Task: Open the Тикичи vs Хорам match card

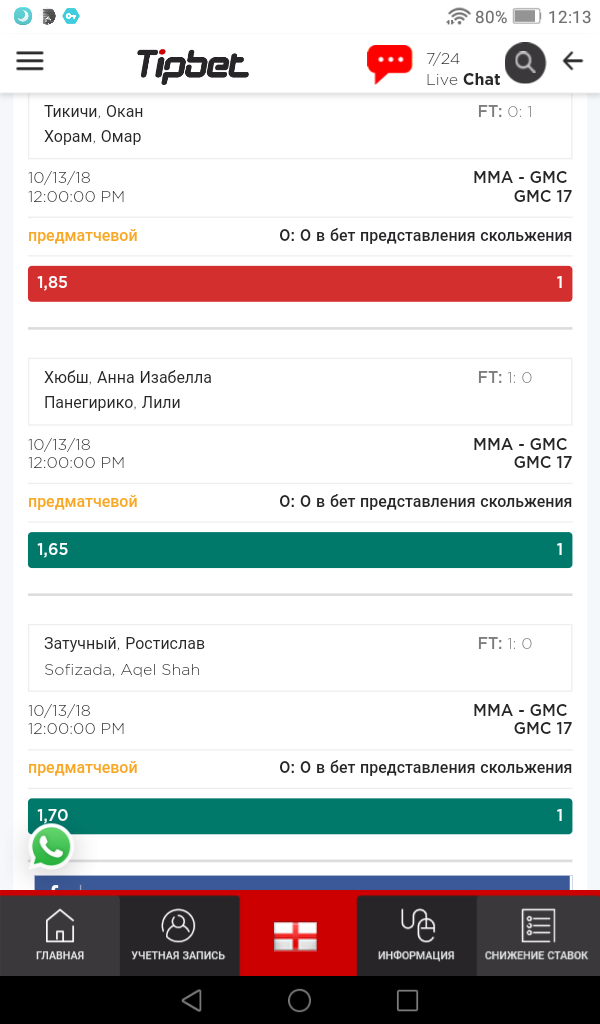Action: click(300, 124)
